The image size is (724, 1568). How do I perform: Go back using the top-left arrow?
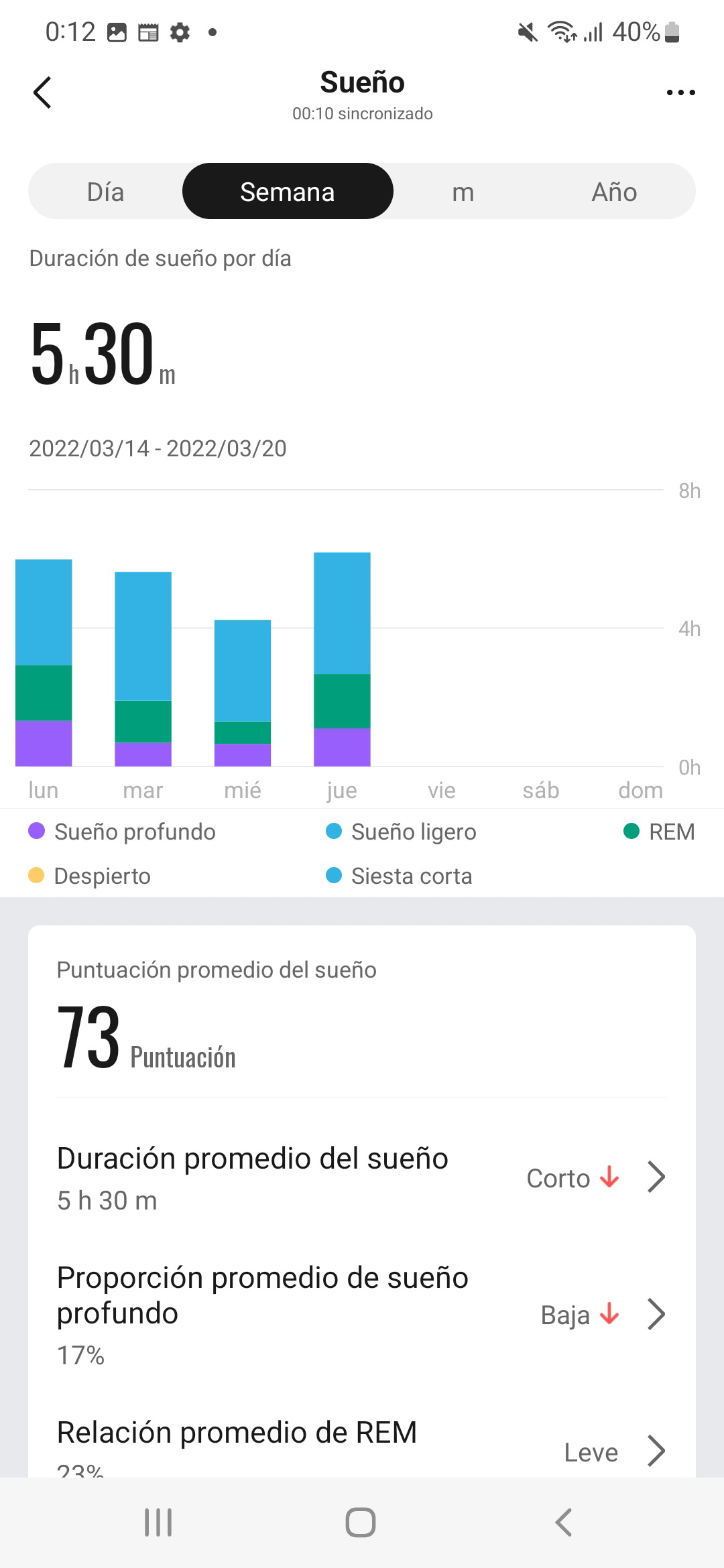[42, 92]
